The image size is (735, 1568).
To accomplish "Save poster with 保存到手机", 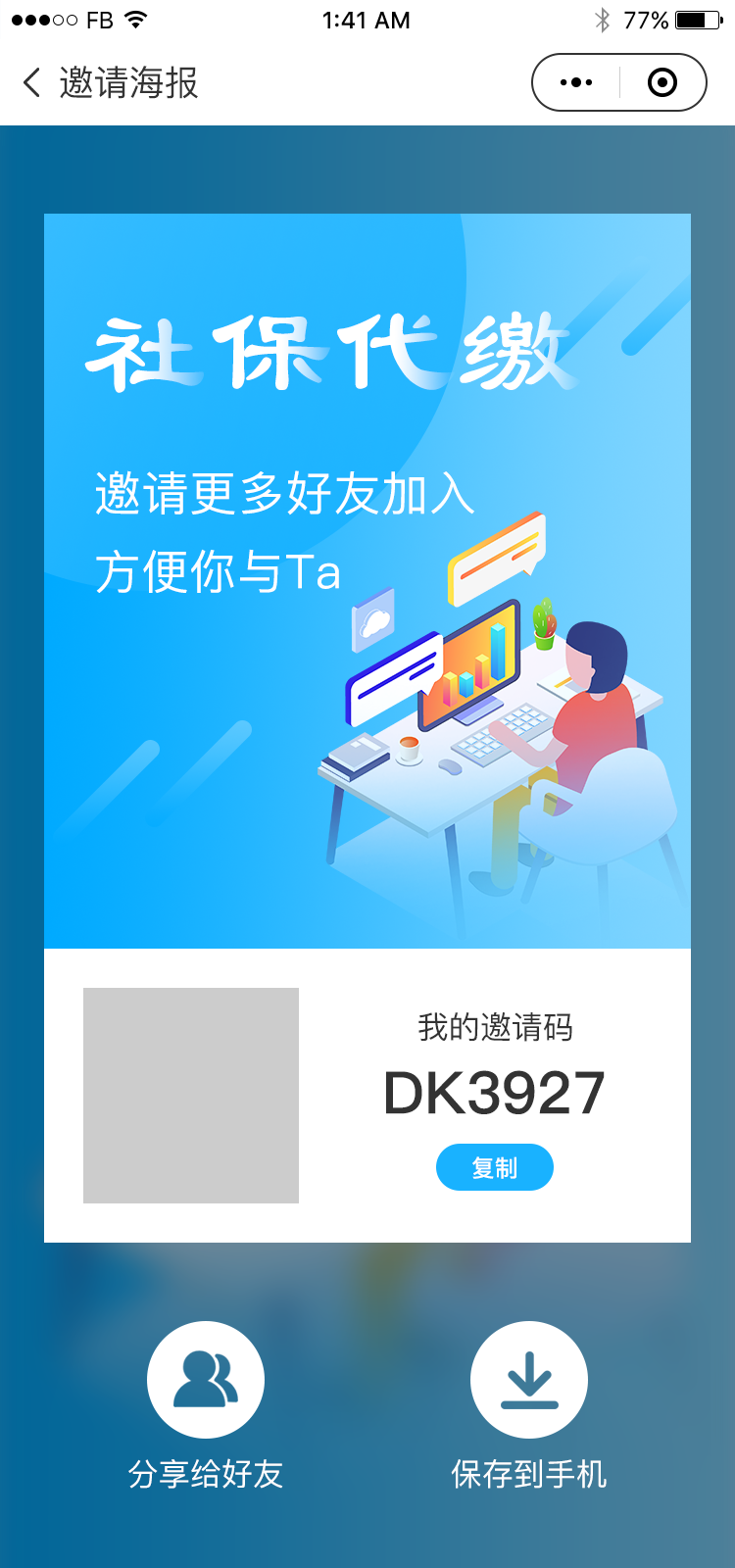I will point(529,1379).
